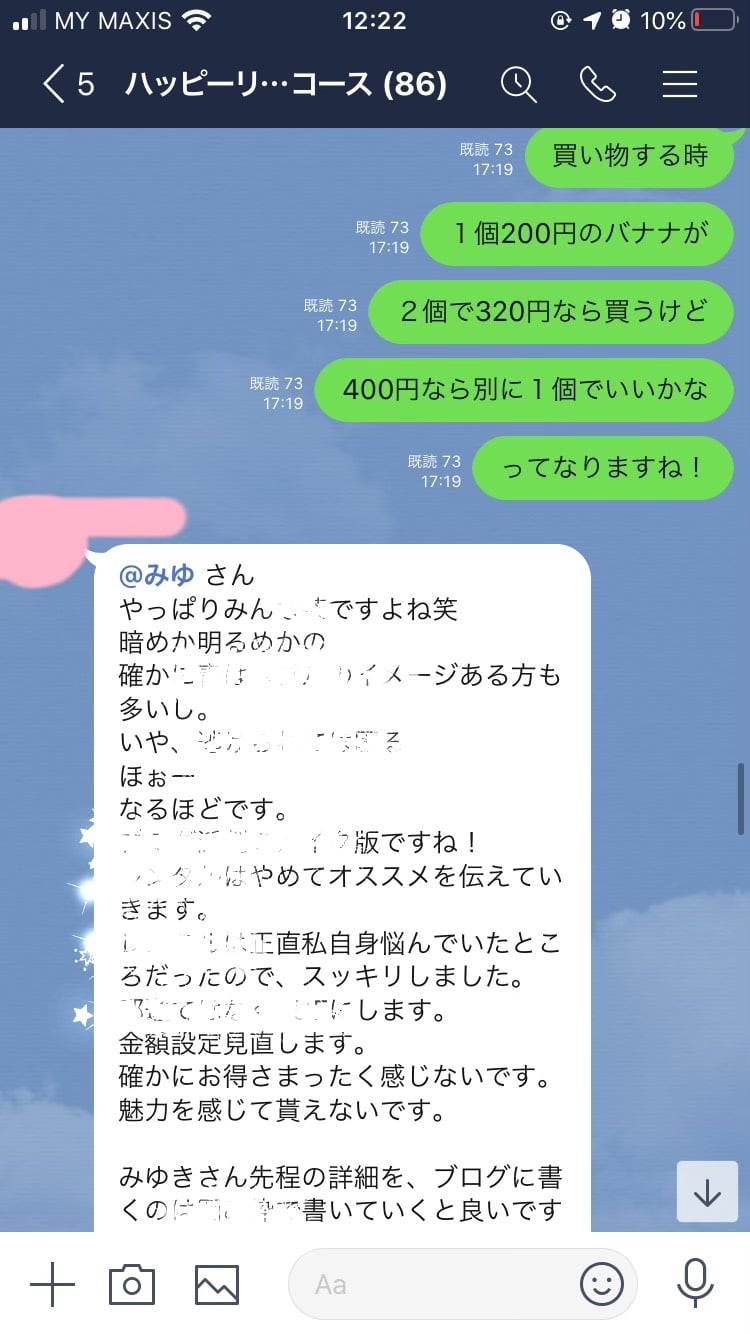Search within this chat
The image size is (750, 1334).
tap(519, 84)
